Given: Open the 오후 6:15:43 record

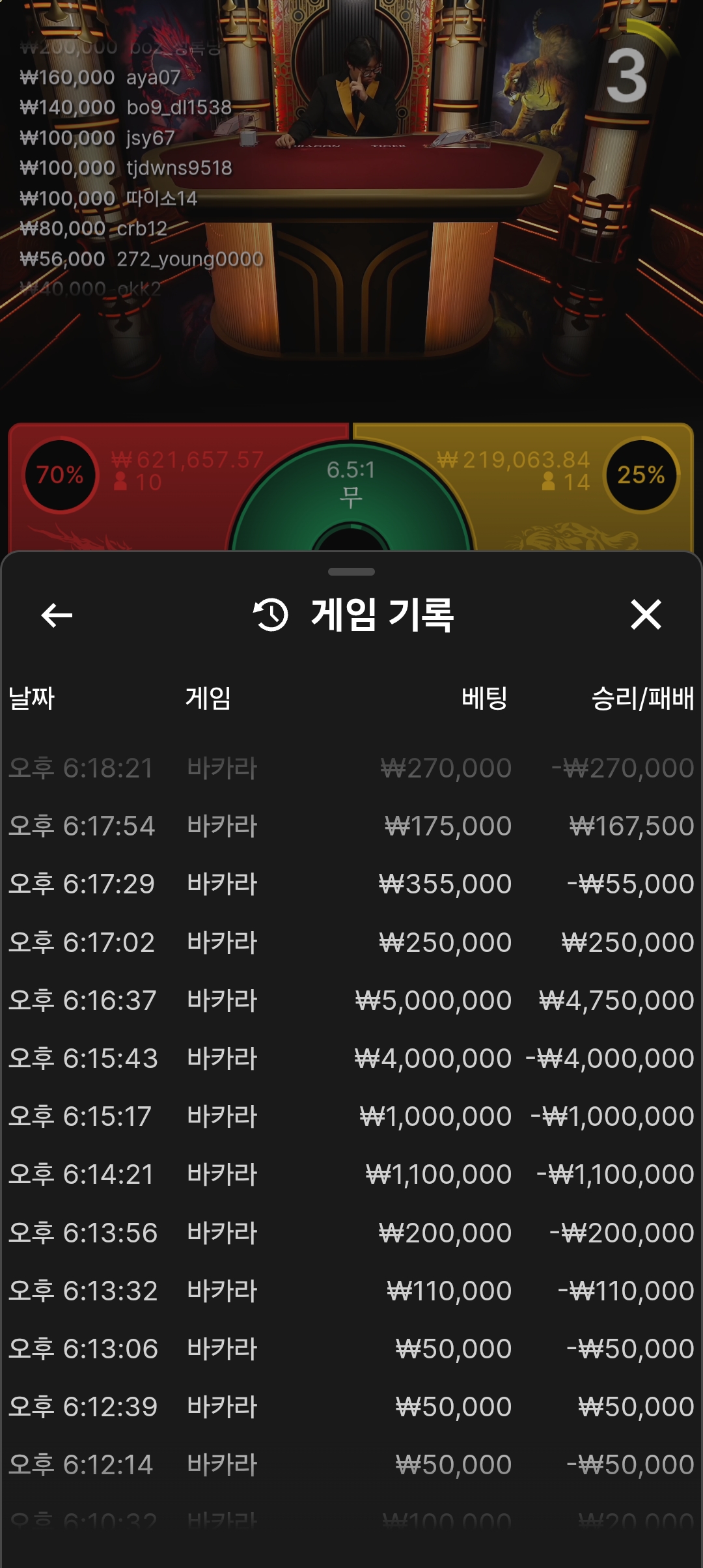Looking at the screenshot, I should point(351,1058).
